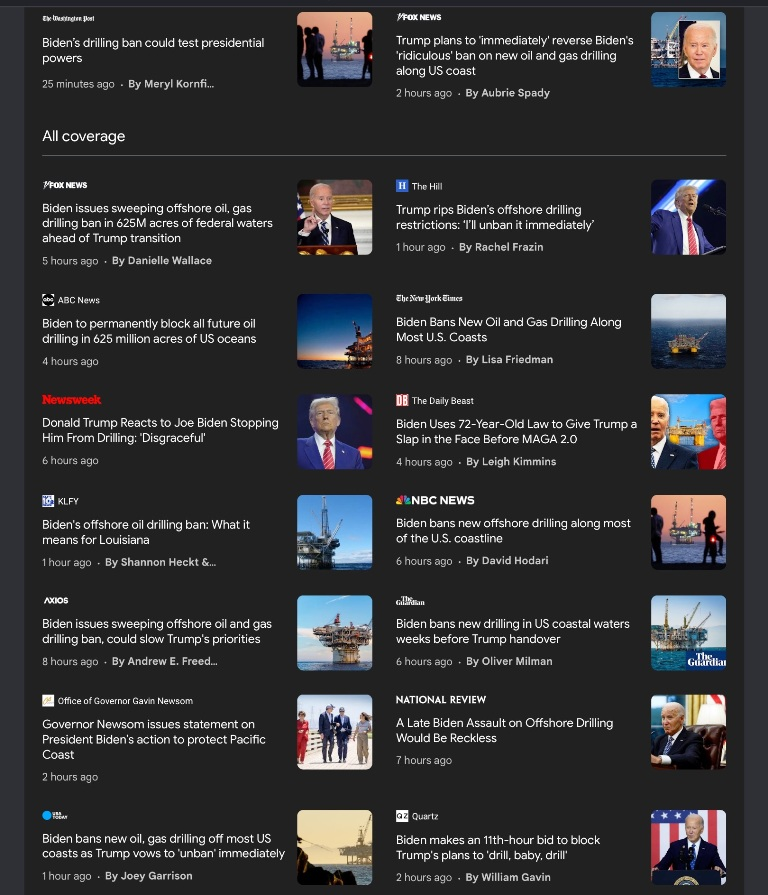Open Quartz story by William Gavin
Screen dimensions: 768x895
click(498, 847)
